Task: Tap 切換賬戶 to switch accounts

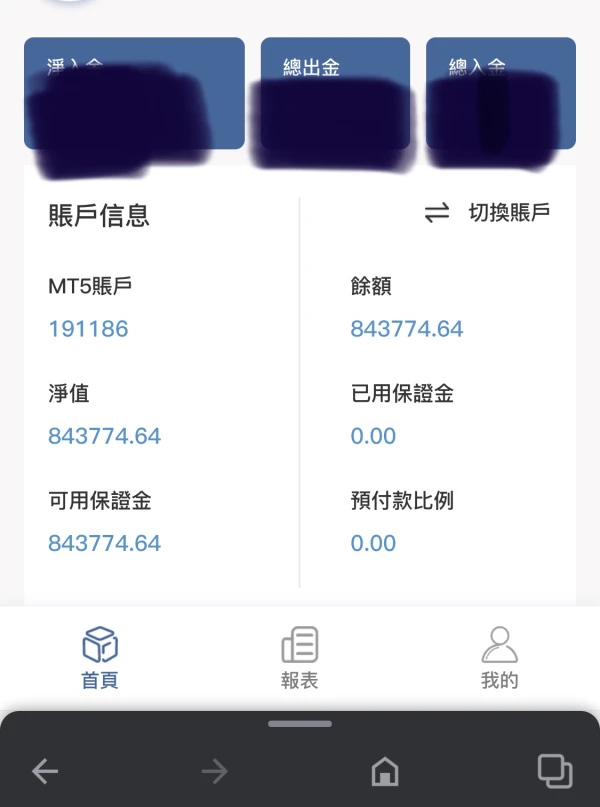Action: point(488,213)
